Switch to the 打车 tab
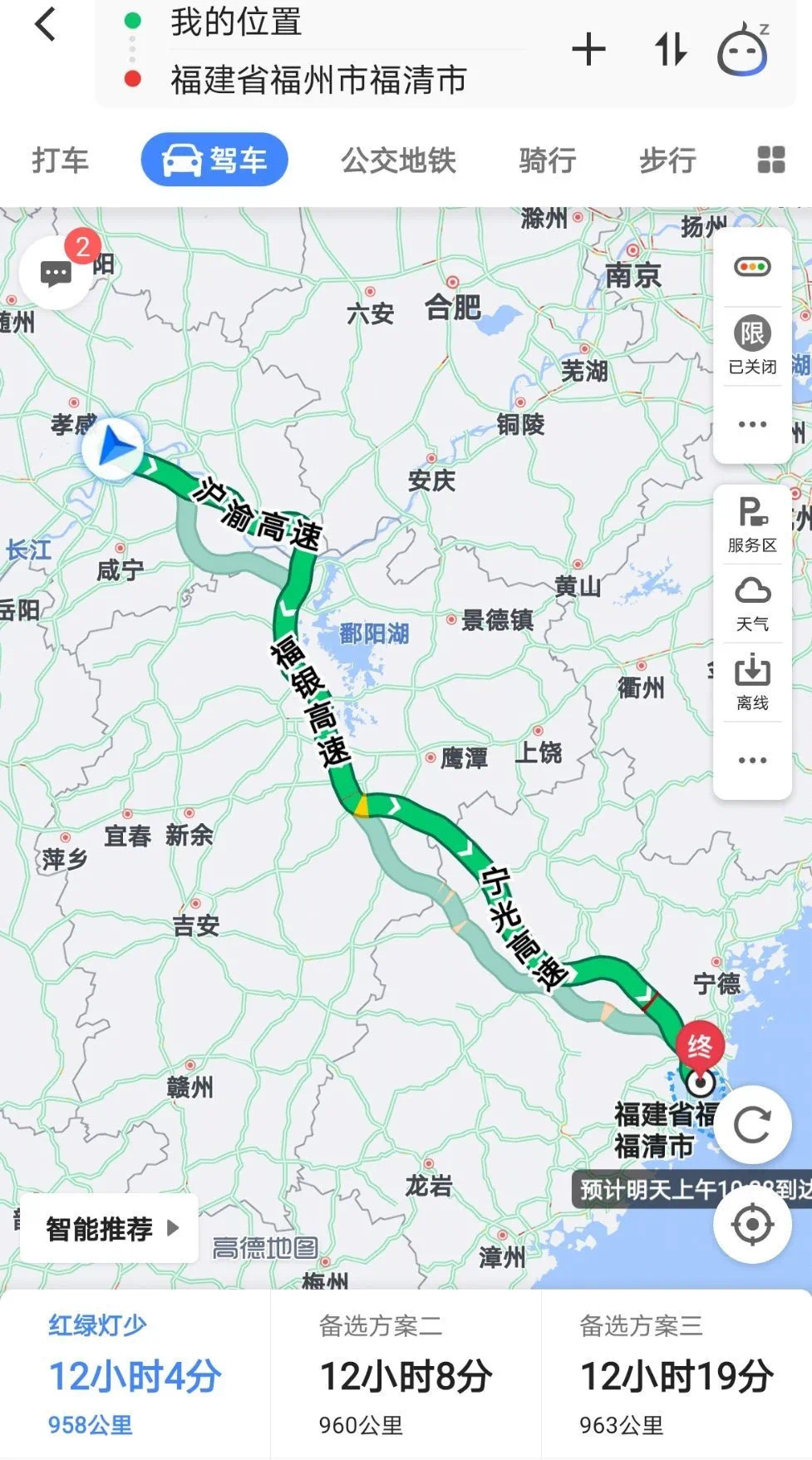The height and width of the screenshot is (1460, 812). (x=60, y=160)
